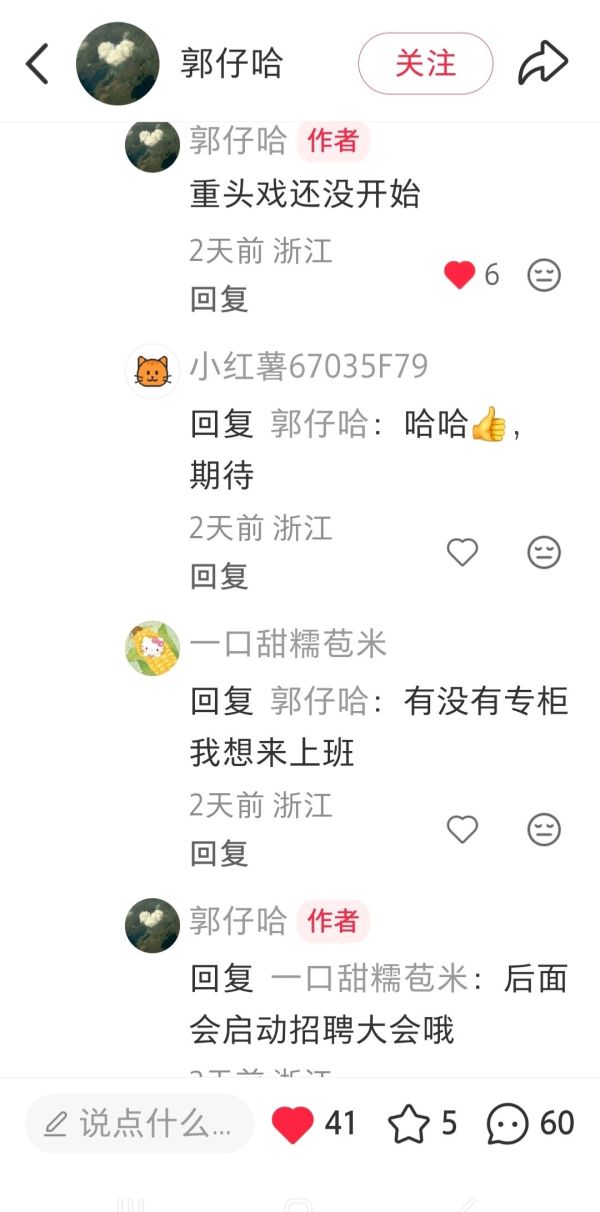Open 一口甜糯苞米's profile avatar
The image size is (600, 1212).
tap(152, 647)
